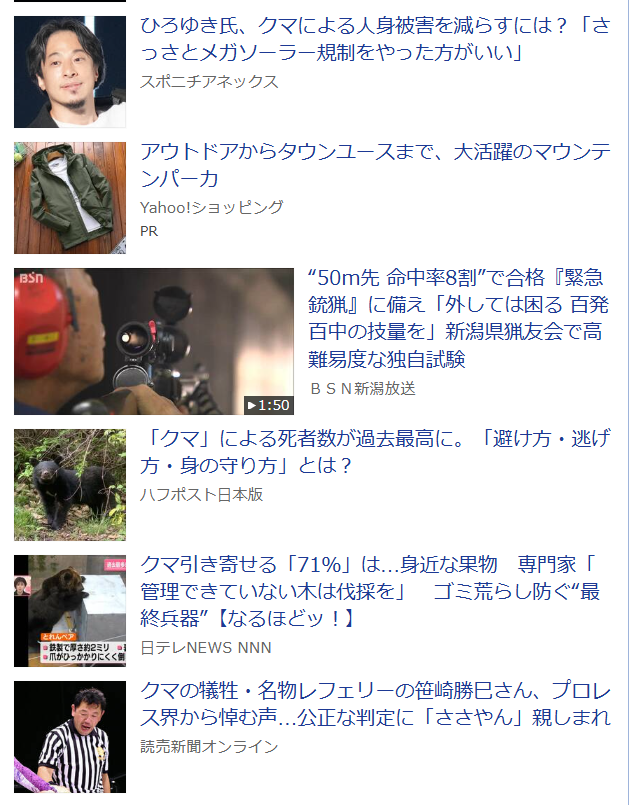Open the 笹崎勝巳さん referee article
Viewport: 629px width, 805px height.
pyautogui.click(x=375, y=703)
